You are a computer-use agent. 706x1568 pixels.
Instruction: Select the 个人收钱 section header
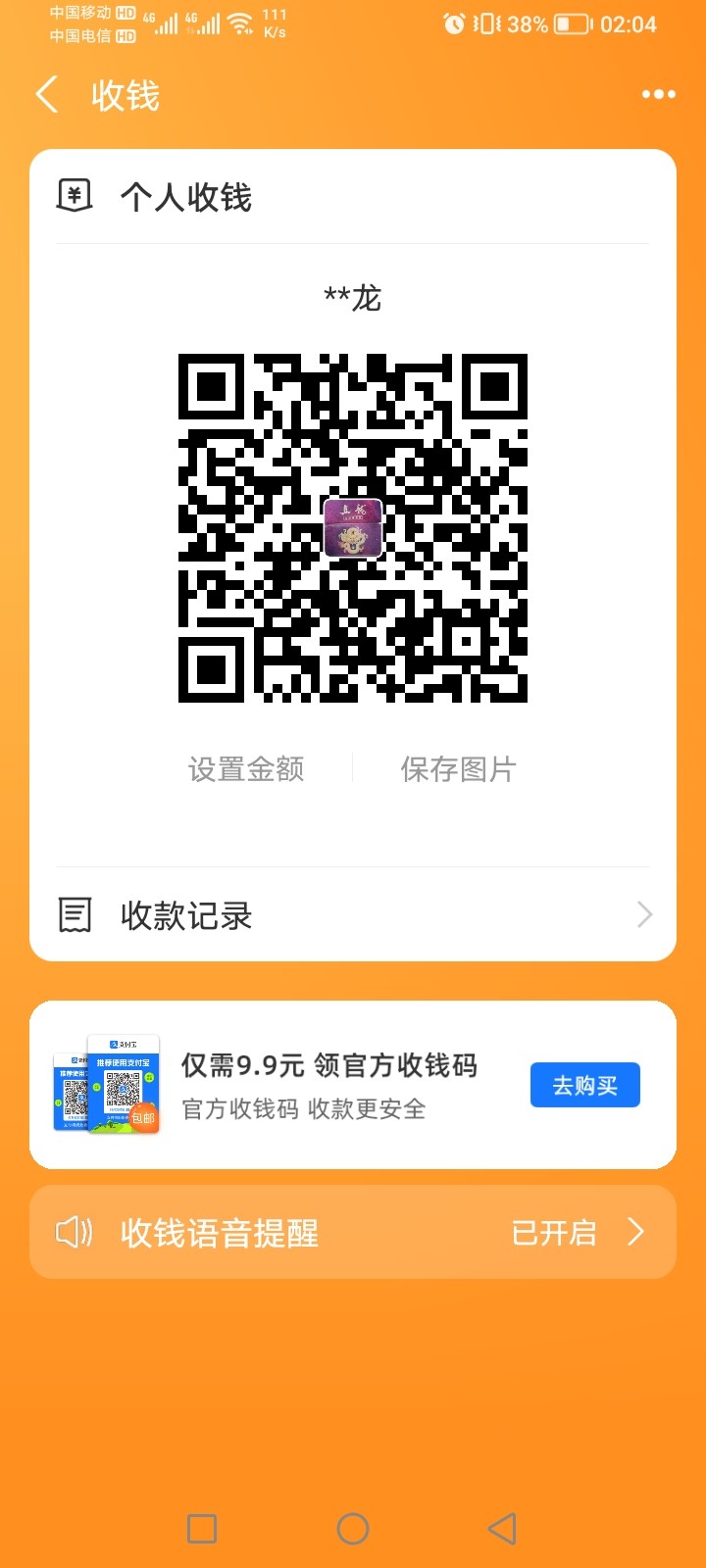tap(186, 197)
